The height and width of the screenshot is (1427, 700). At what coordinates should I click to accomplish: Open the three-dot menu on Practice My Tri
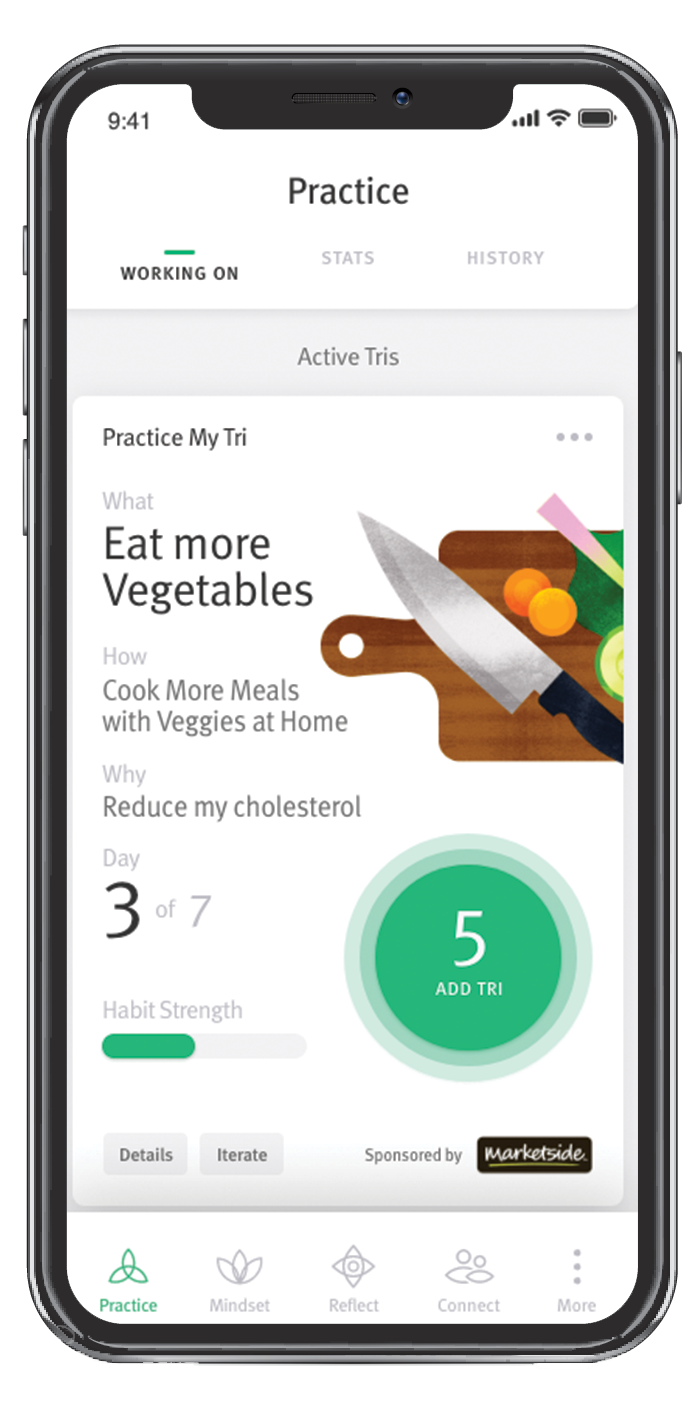[x=574, y=437]
